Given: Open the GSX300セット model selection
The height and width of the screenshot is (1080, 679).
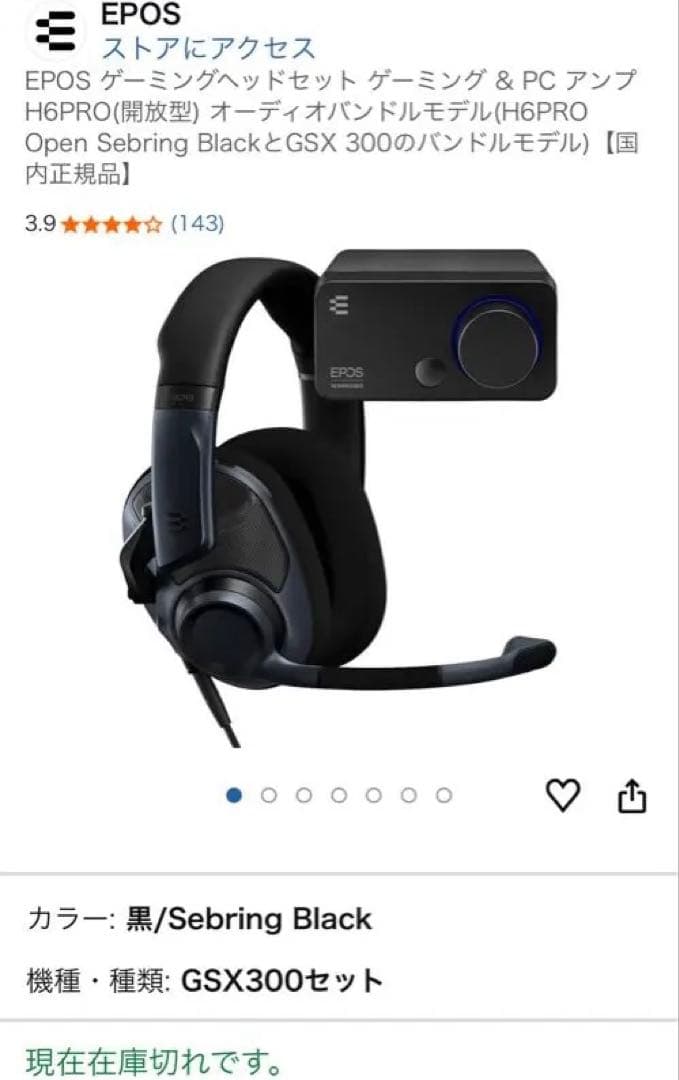Looking at the screenshot, I should click(282, 980).
